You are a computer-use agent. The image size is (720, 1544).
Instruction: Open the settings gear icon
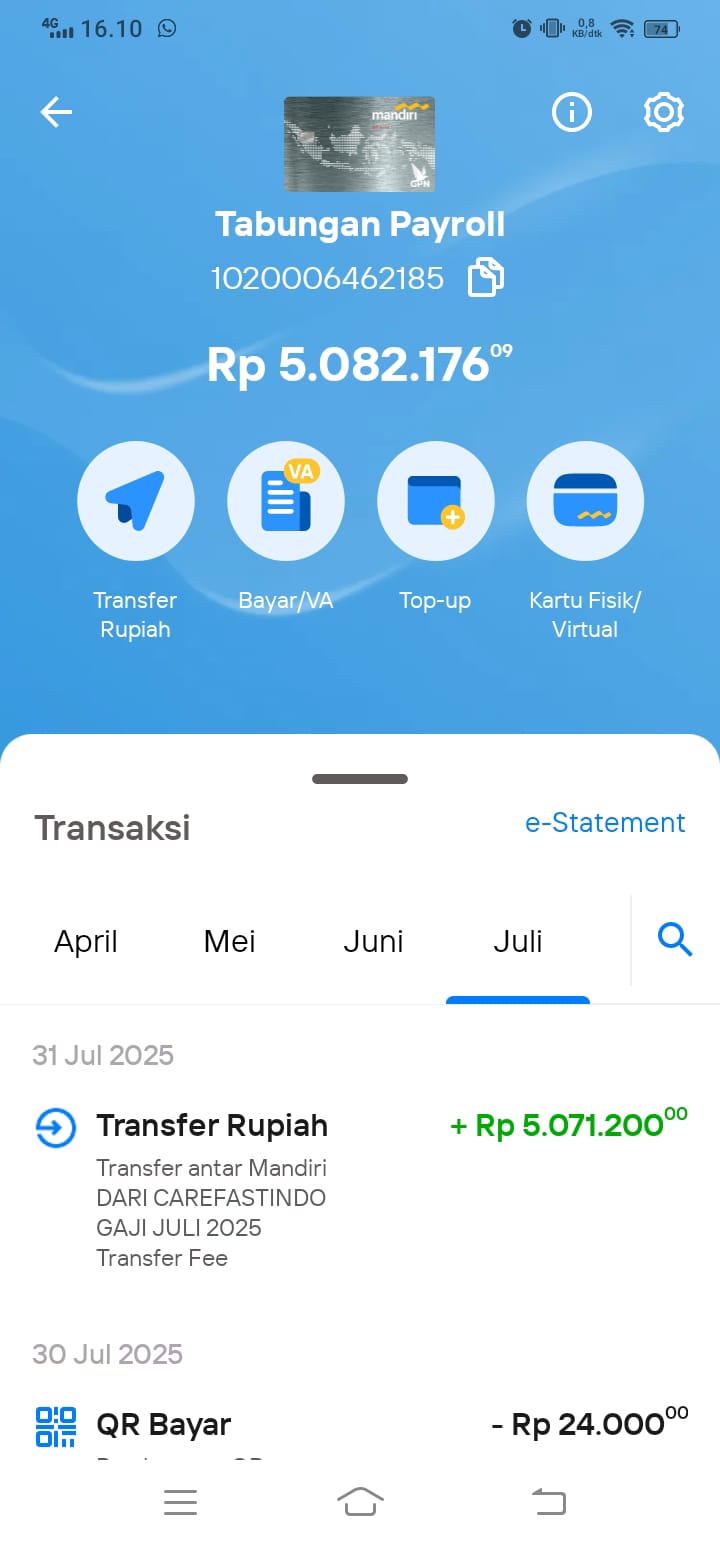[664, 113]
